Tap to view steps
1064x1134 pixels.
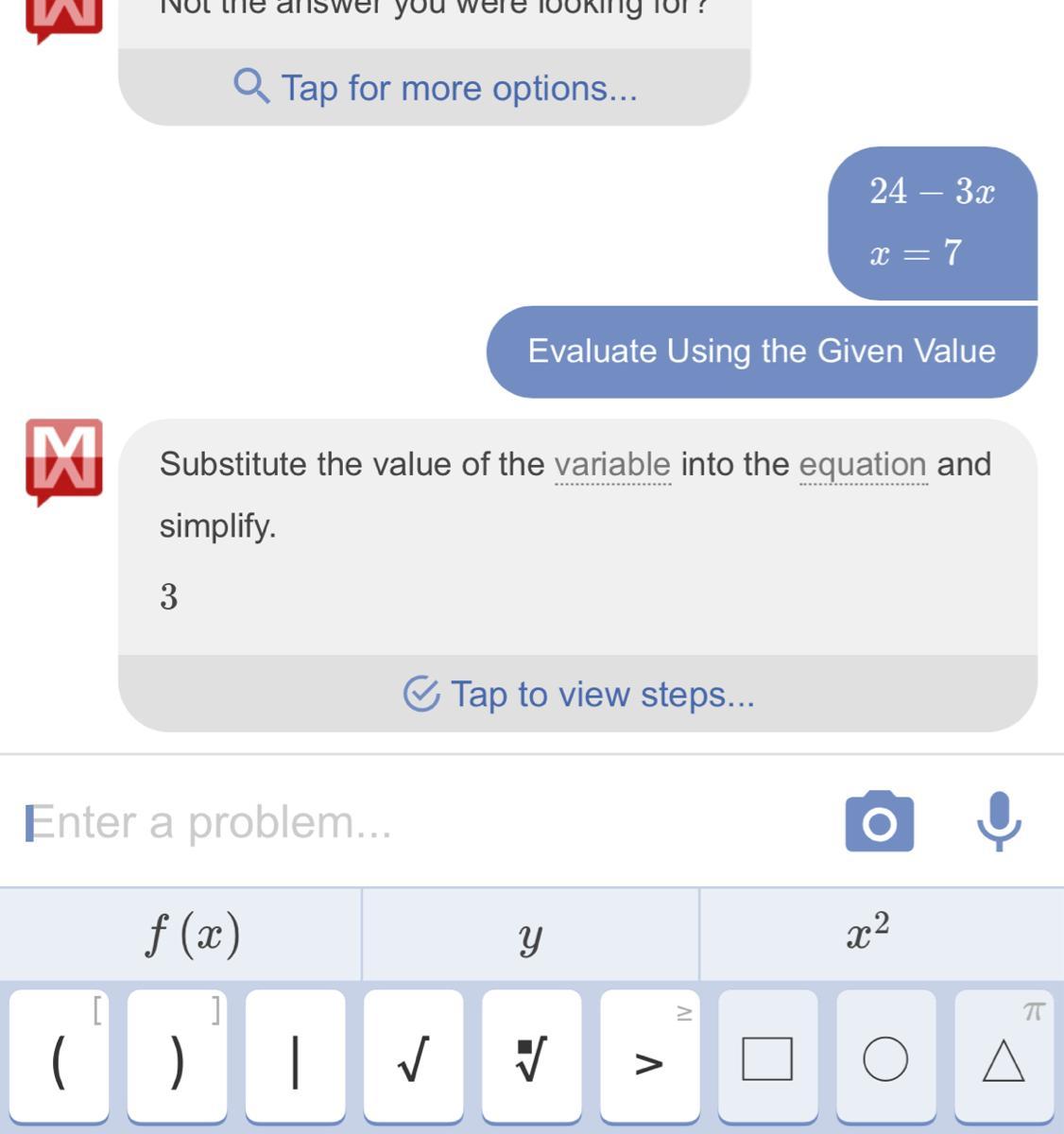click(578, 695)
